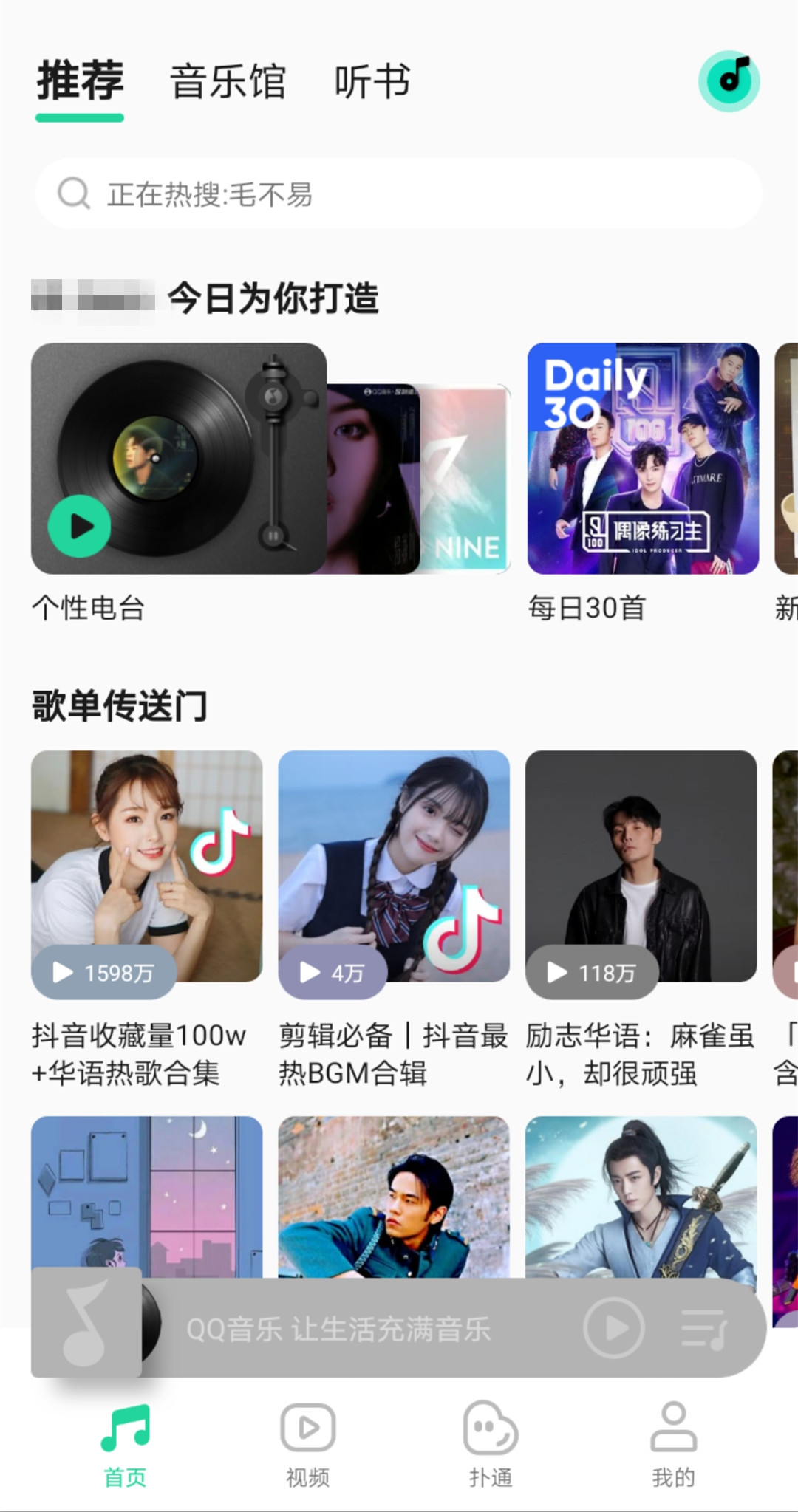Tap the play button in the mini player

coord(613,1327)
